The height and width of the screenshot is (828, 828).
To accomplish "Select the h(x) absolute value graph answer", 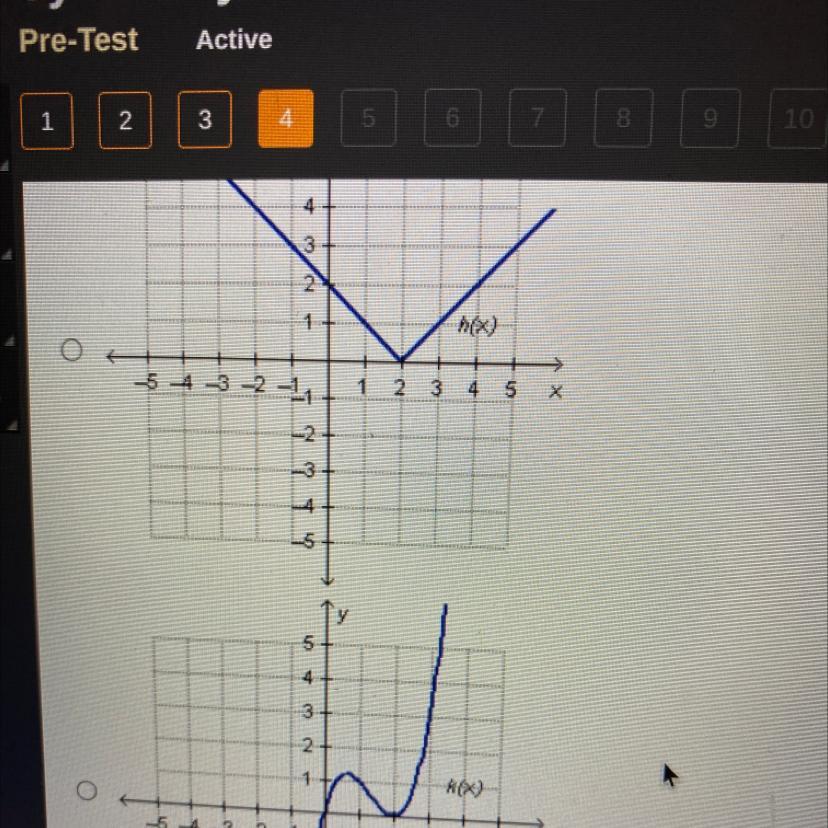I will (72, 350).
